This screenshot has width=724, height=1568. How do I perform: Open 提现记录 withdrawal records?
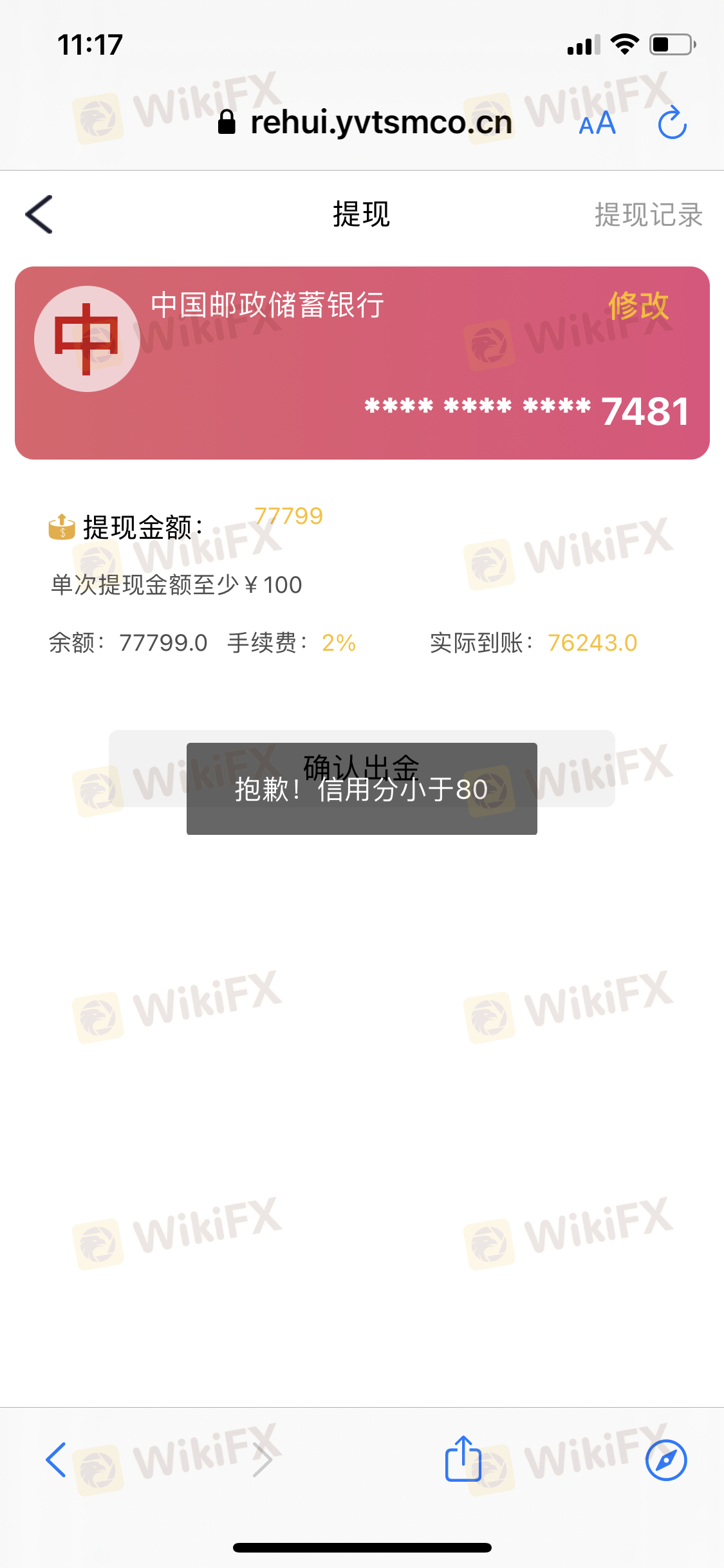coord(647,215)
